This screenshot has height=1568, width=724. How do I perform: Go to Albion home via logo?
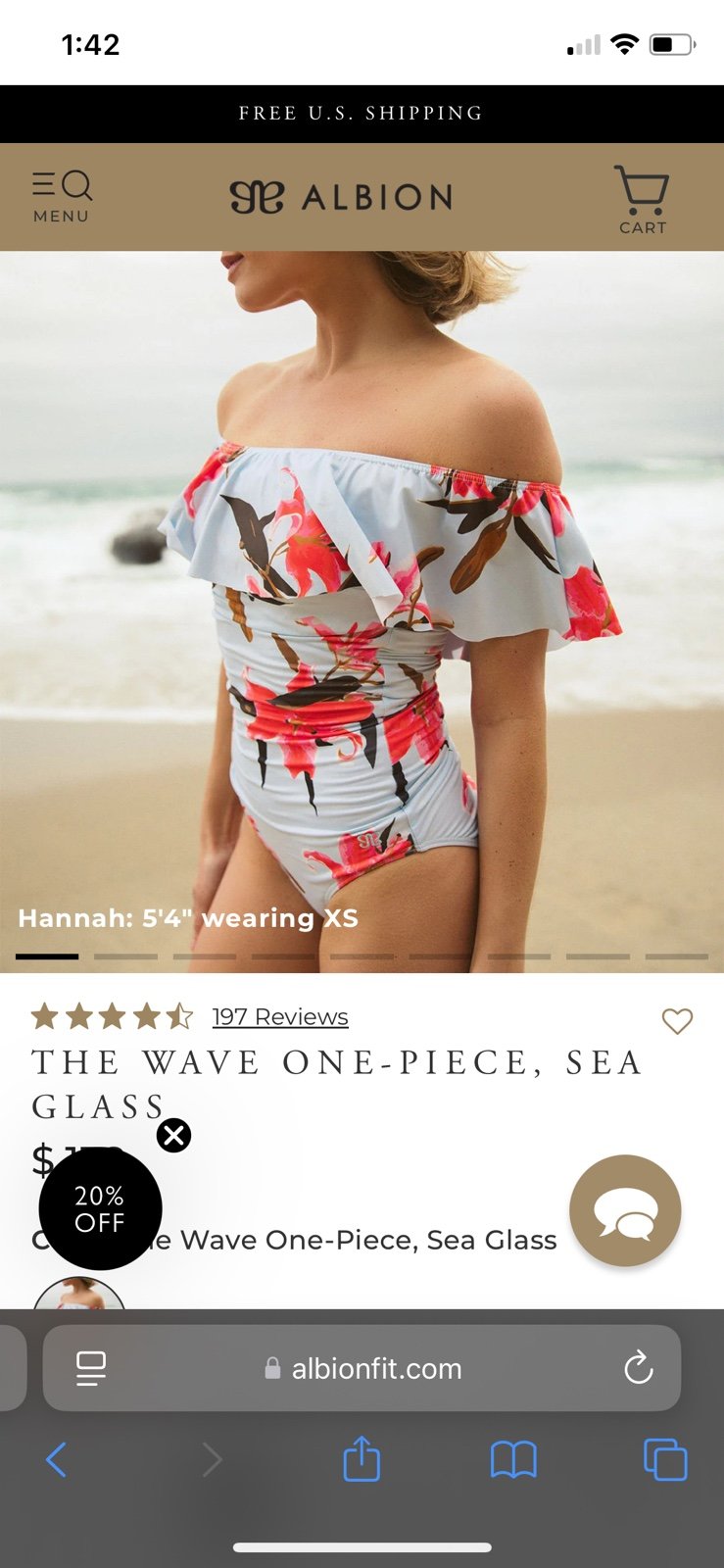click(341, 197)
